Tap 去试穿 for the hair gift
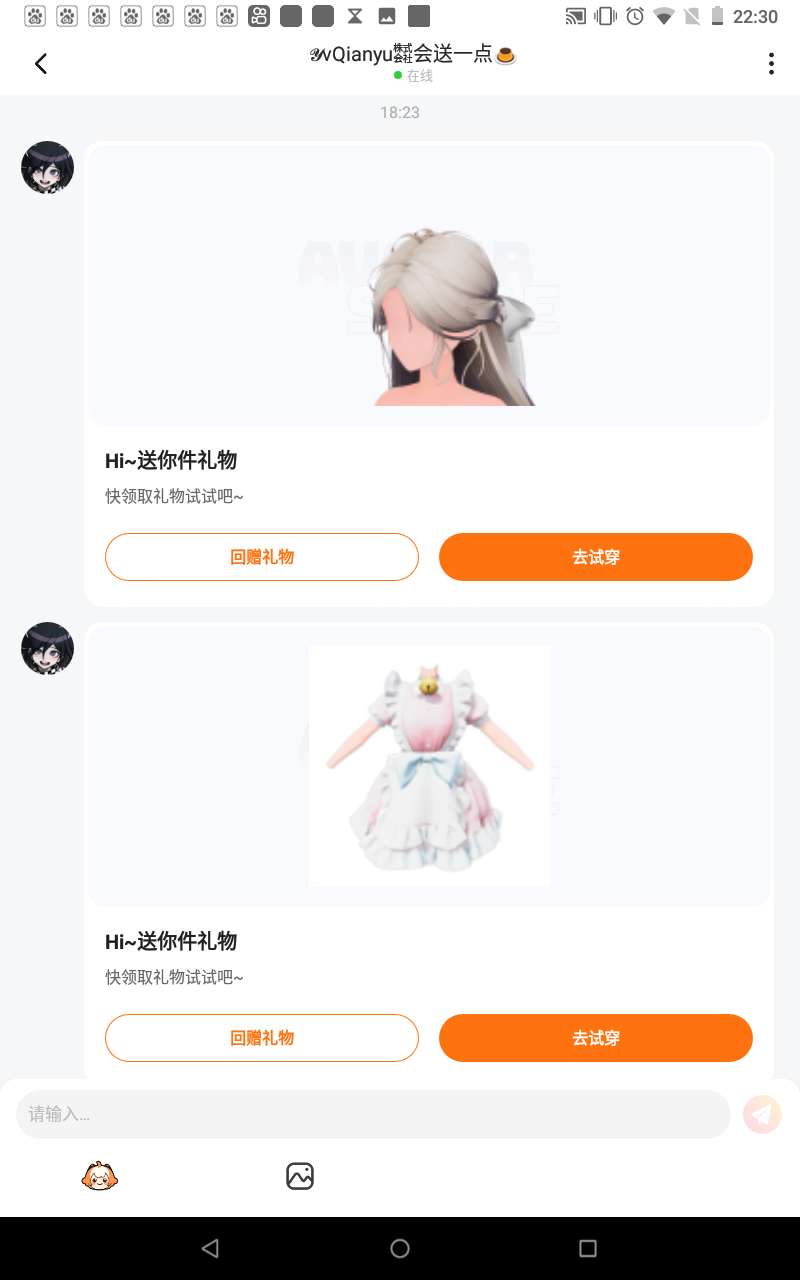The image size is (800, 1280). (595, 557)
